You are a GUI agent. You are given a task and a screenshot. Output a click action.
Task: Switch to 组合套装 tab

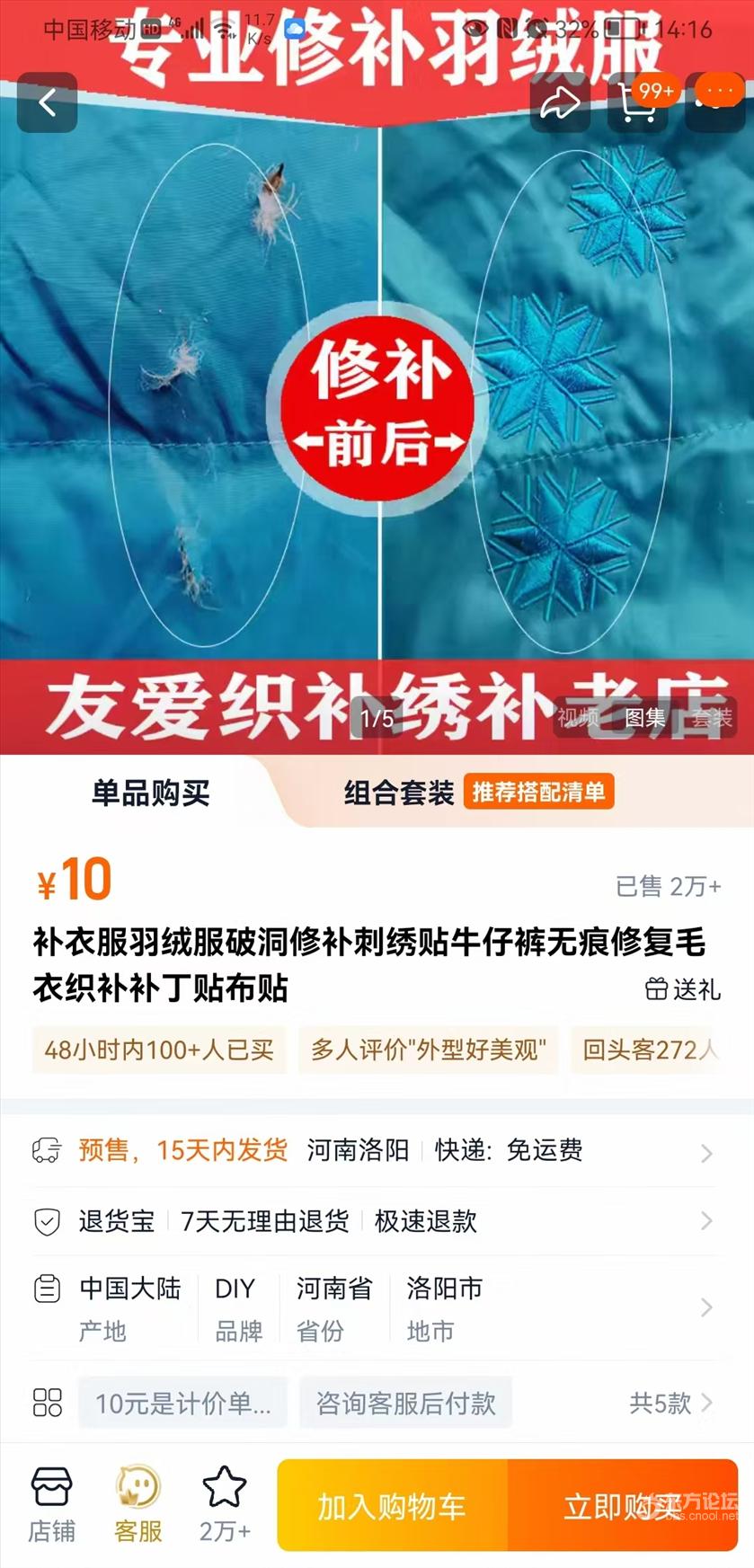click(399, 793)
